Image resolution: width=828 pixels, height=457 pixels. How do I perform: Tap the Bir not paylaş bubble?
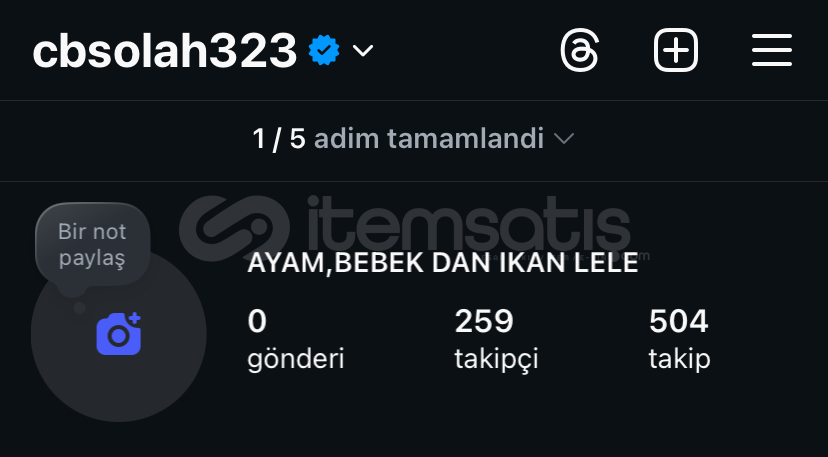click(x=92, y=246)
